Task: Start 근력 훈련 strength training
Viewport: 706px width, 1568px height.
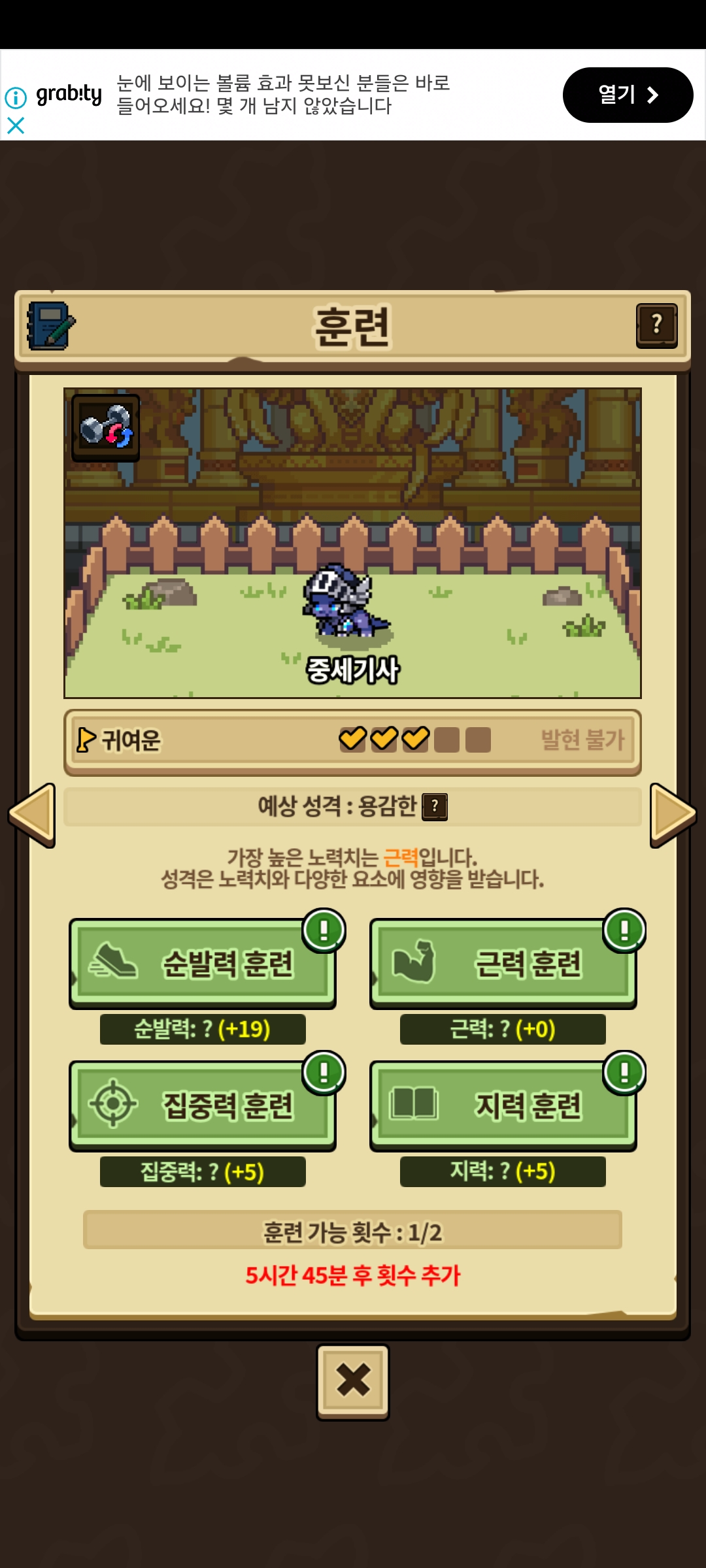Action: click(503, 963)
